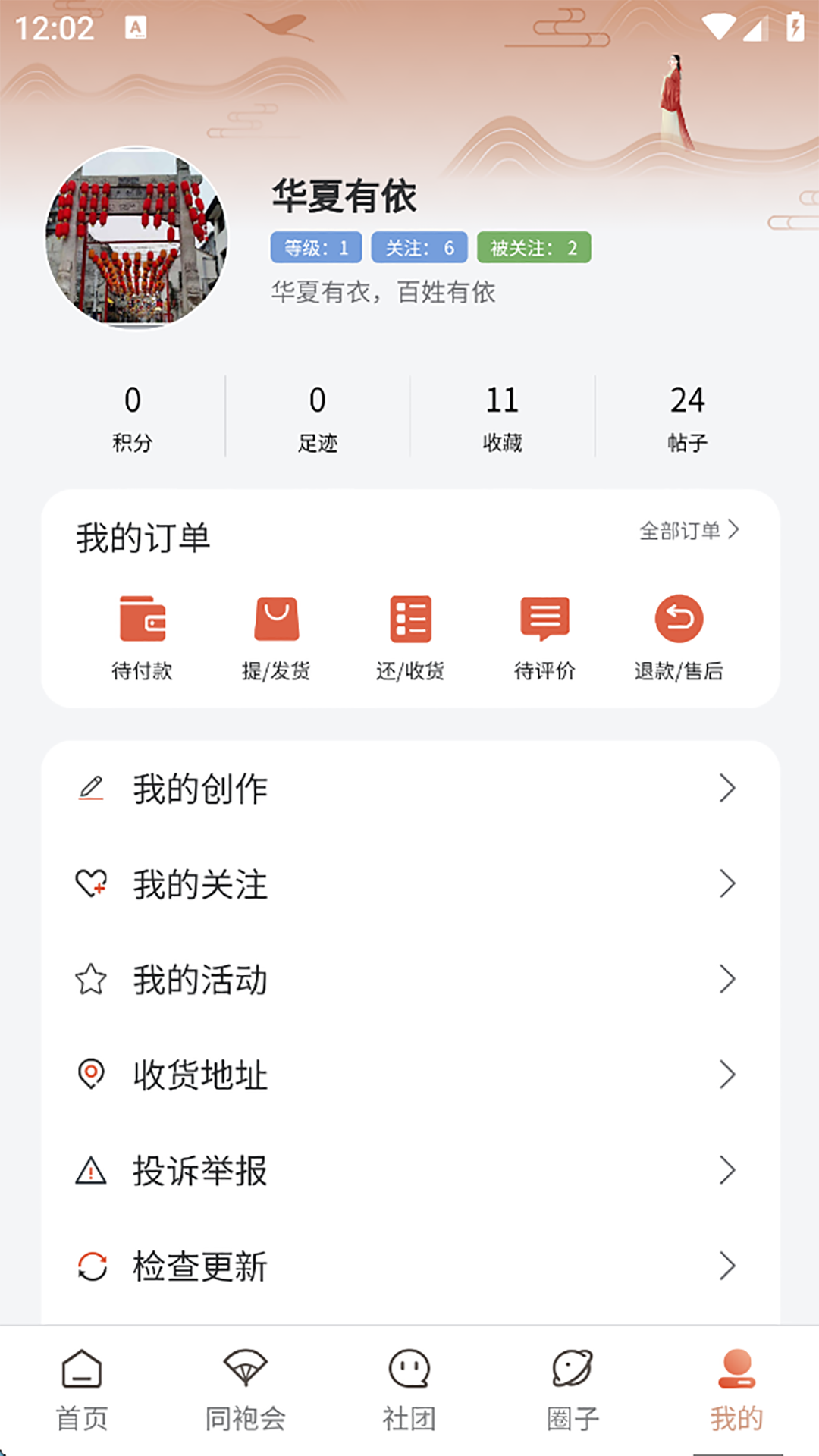Select the 提/发货 shipping bag icon
This screenshot has height=1456, width=819.
point(277,622)
